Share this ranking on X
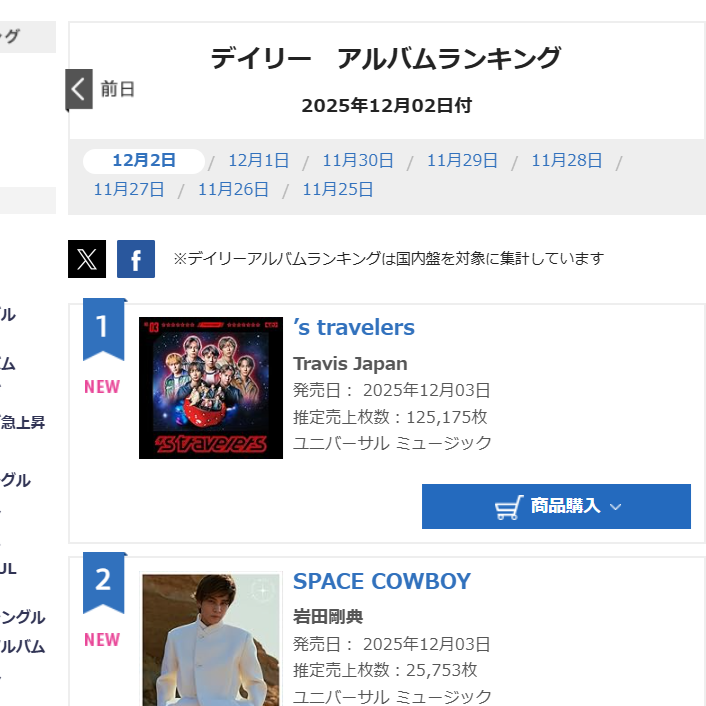 (87, 259)
